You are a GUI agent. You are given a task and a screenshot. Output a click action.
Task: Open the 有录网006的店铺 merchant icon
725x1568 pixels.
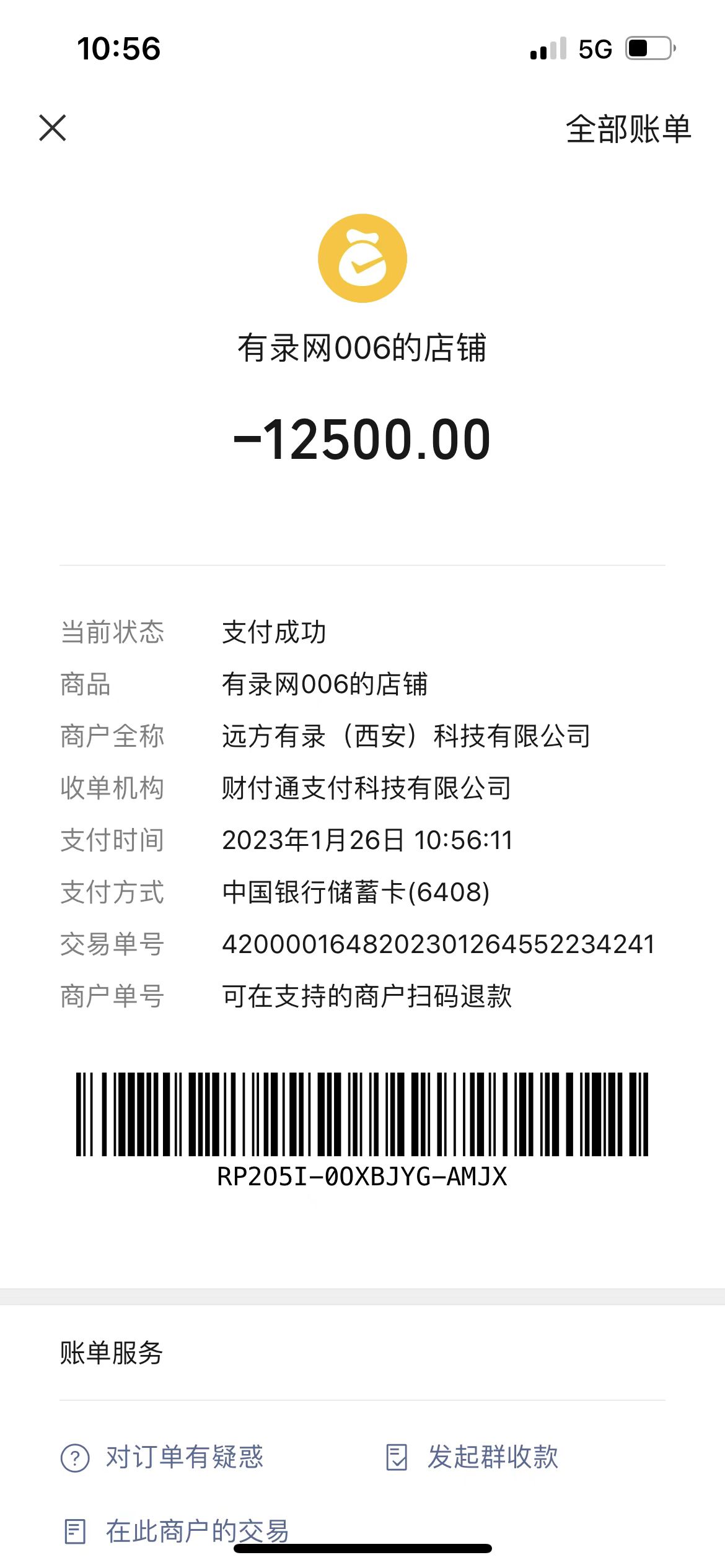[362, 258]
